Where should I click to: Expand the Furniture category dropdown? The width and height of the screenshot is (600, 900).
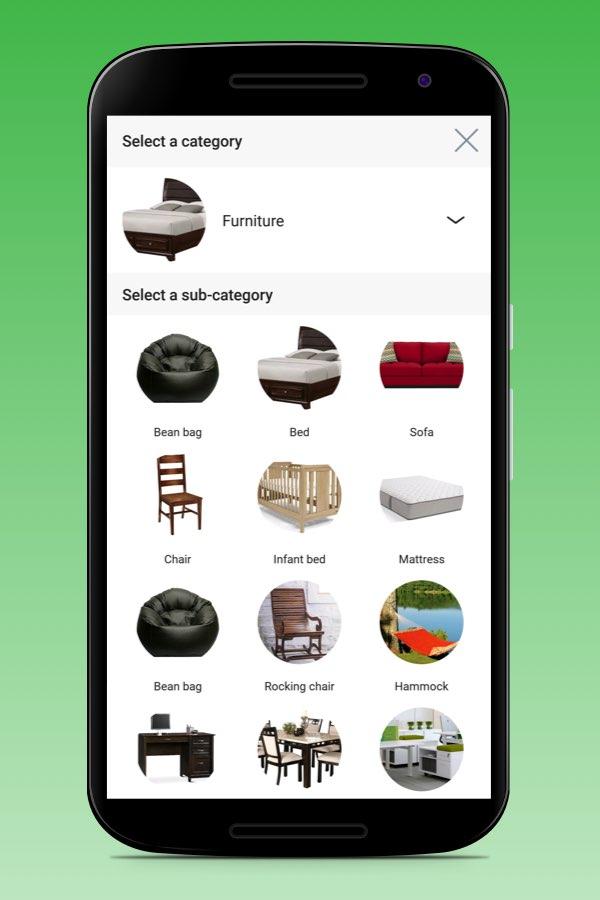coord(455,220)
